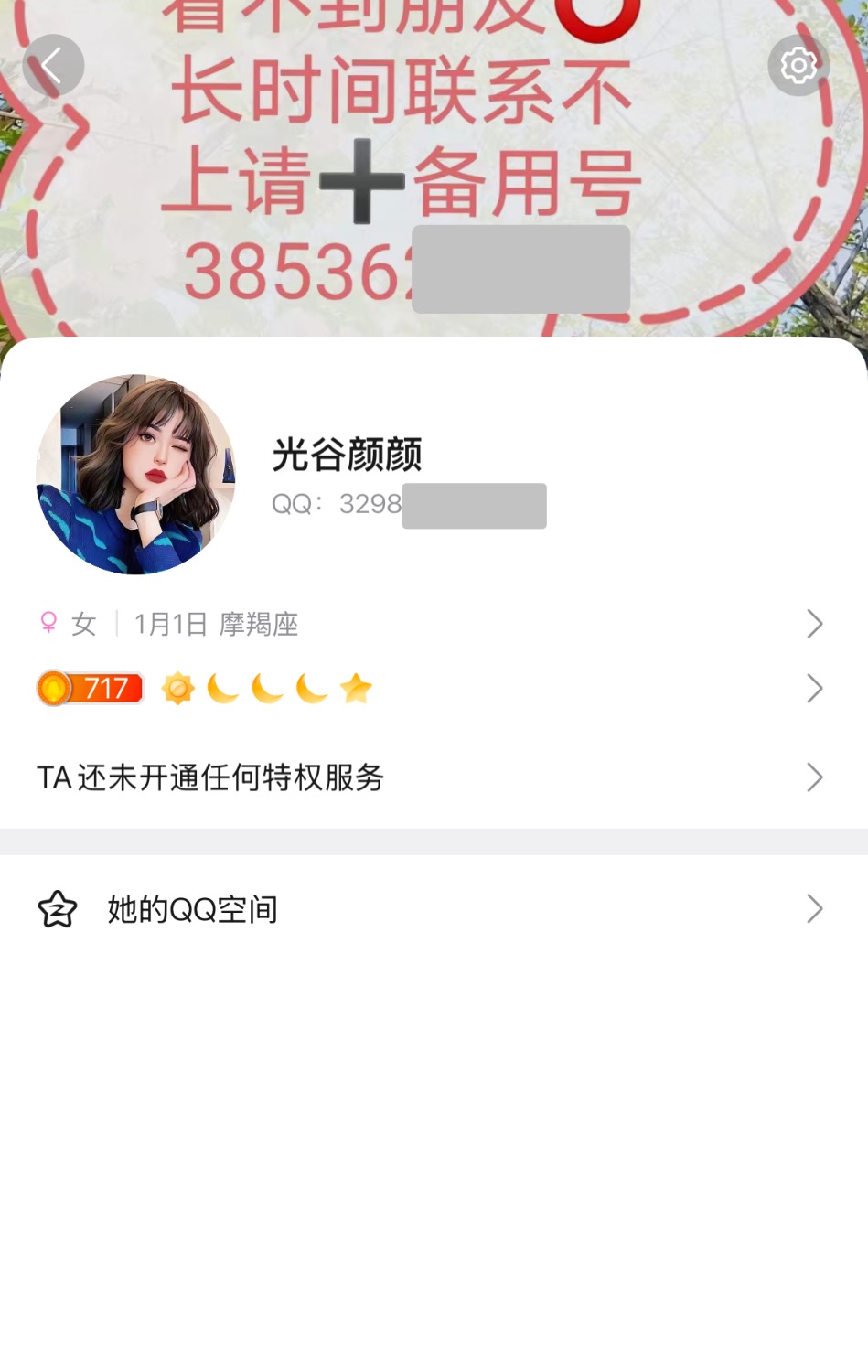This screenshot has width=868, height=1372.
Task: Expand the QQ level details with the chevron
Action: point(813,687)
